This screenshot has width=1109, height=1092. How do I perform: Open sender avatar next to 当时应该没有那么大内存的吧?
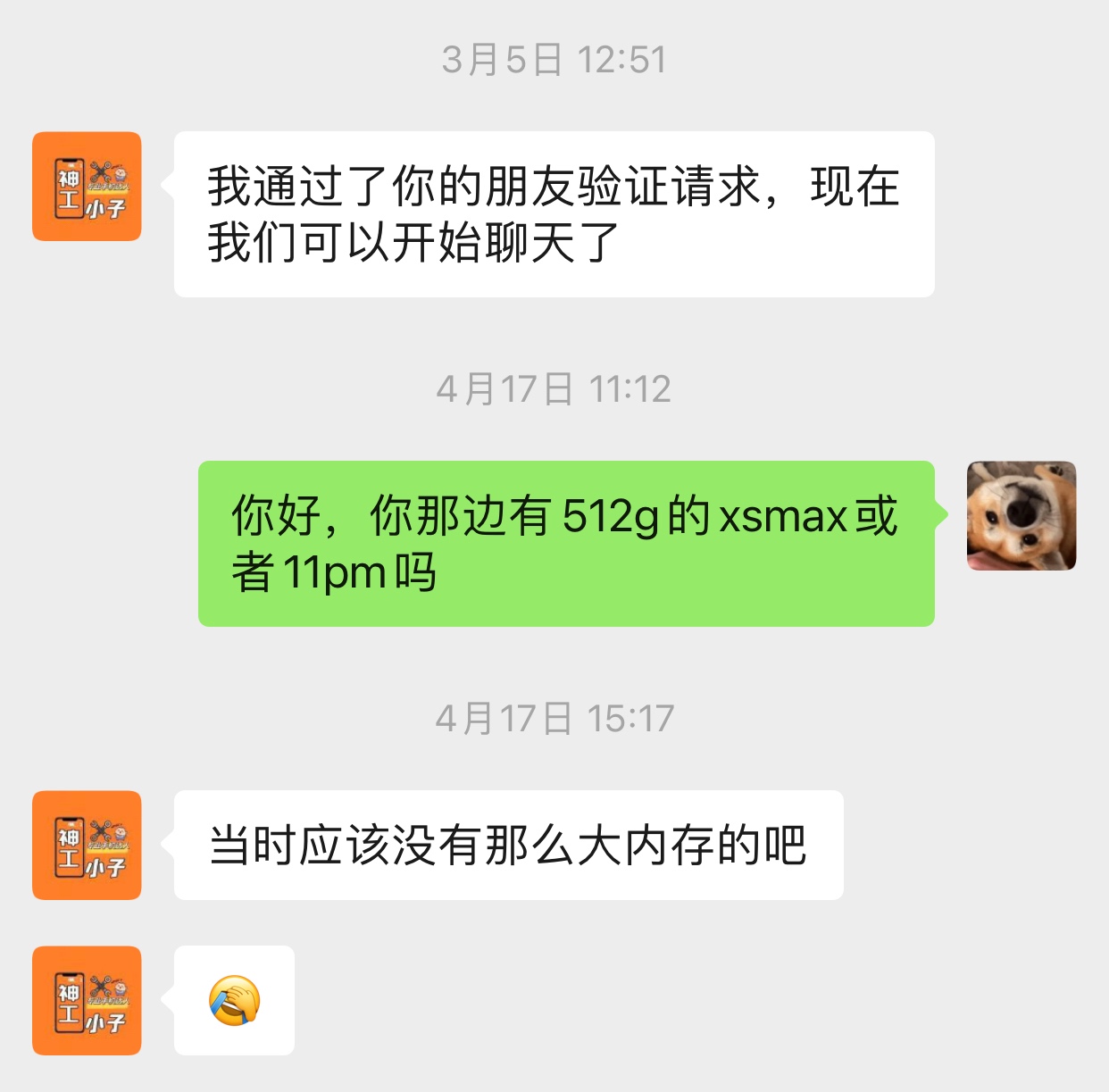(x=87, y=845)
